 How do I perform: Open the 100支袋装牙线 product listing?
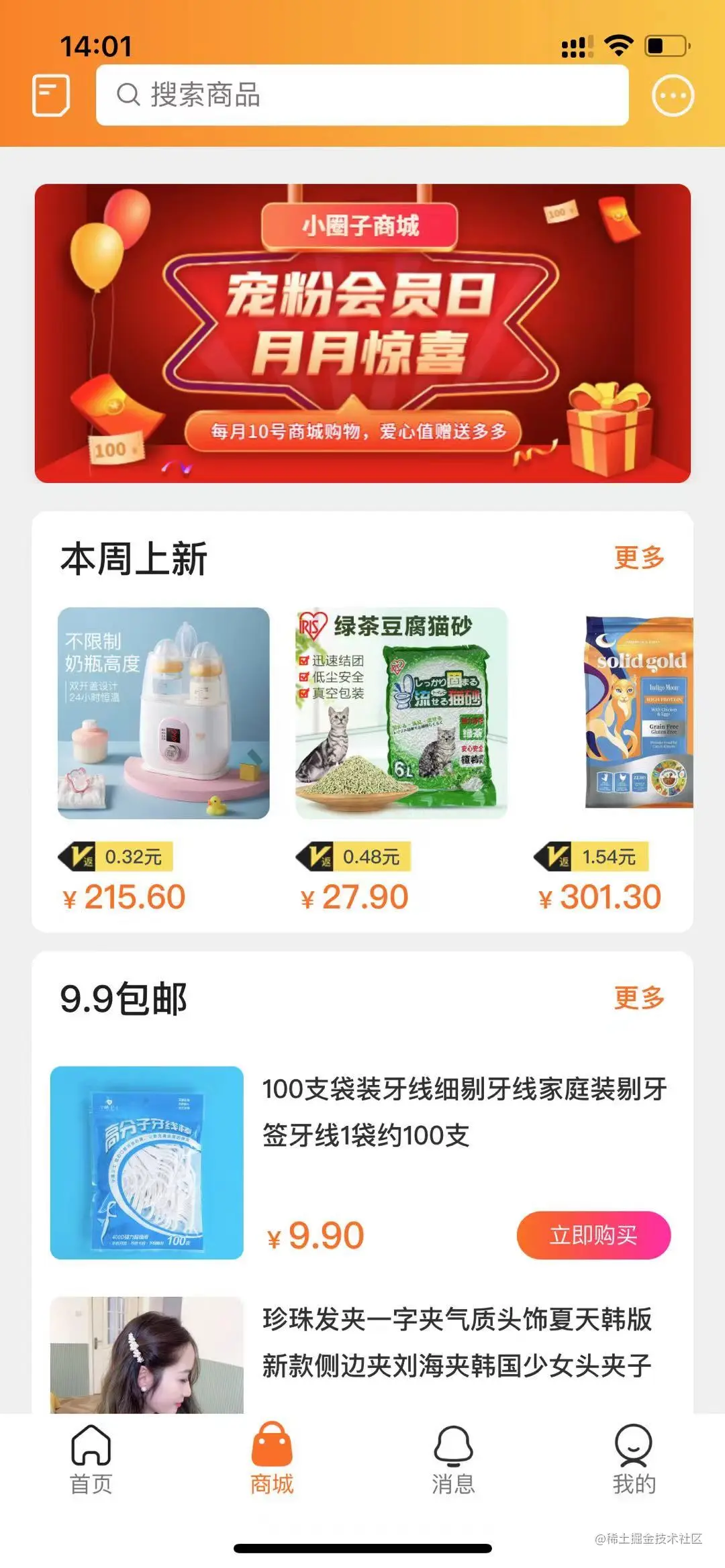coord(463,1112)
